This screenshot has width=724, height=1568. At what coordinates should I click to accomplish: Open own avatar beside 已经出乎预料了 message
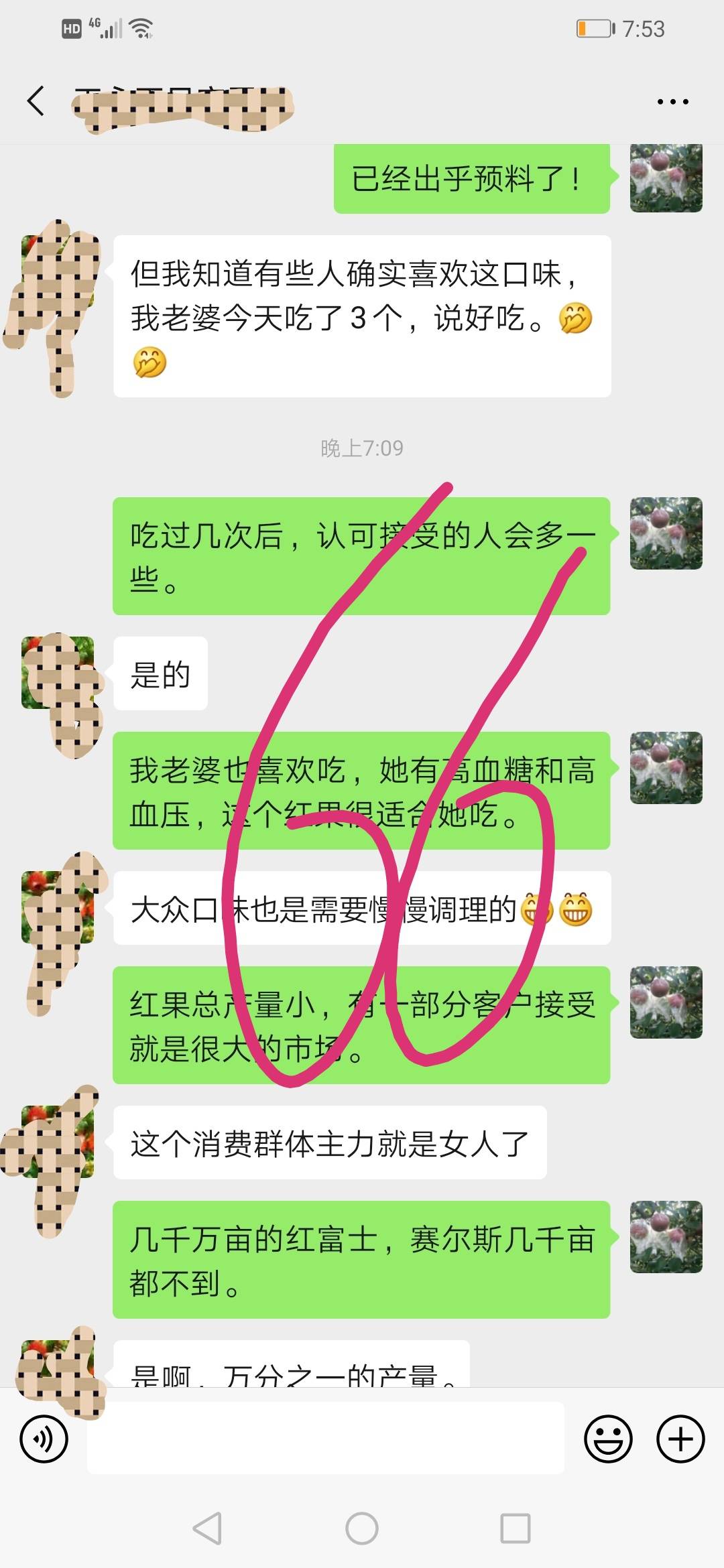tap(666, 178)
